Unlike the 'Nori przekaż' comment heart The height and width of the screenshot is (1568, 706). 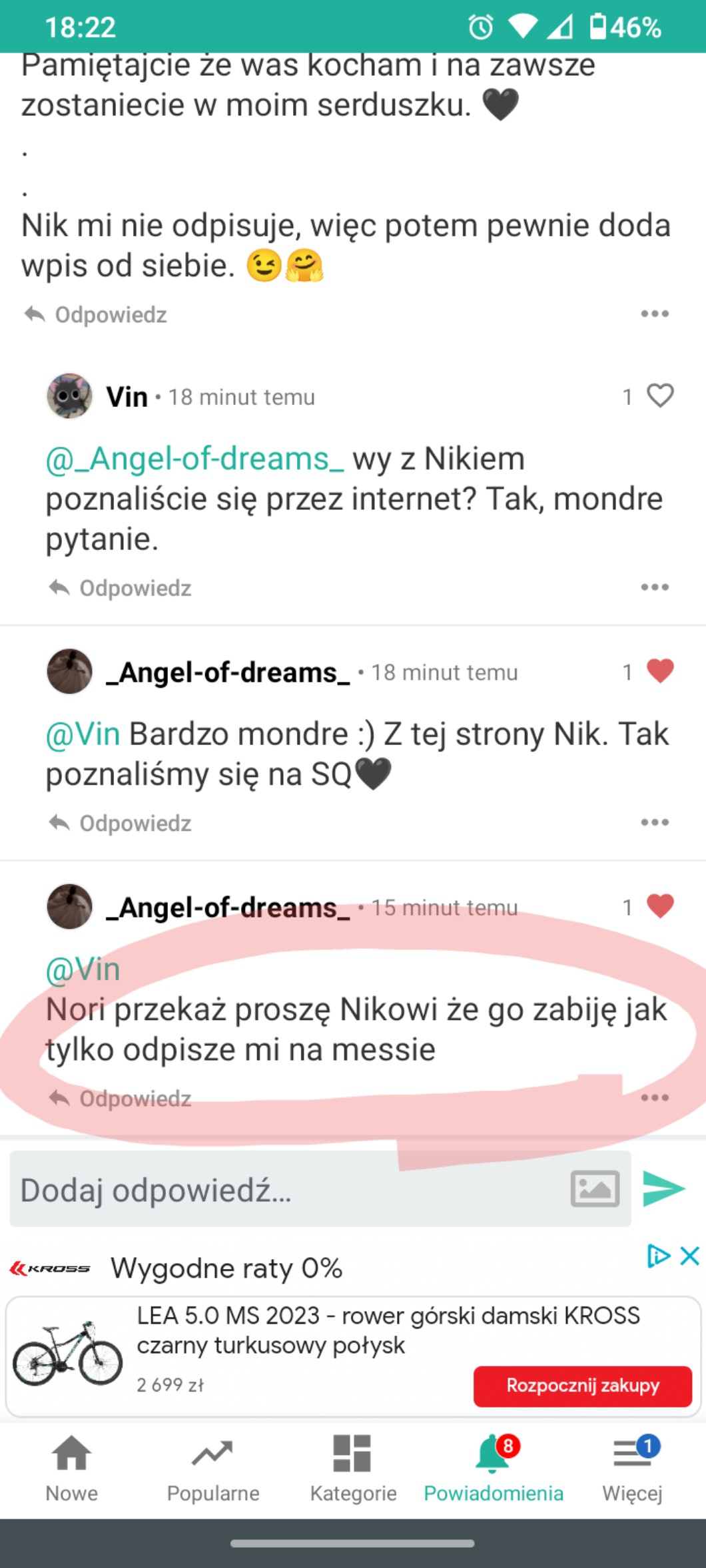(660, 906)
